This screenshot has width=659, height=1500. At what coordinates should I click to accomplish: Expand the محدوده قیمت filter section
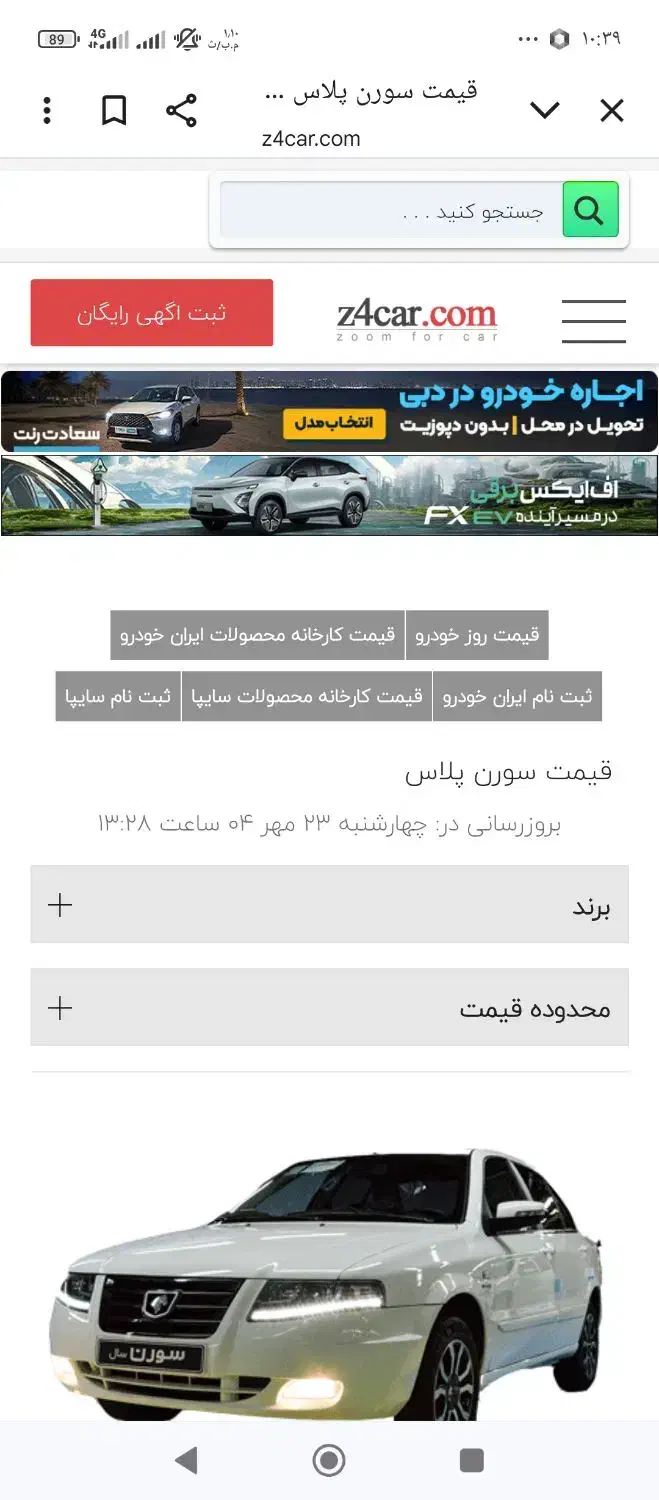(329, 1007)
